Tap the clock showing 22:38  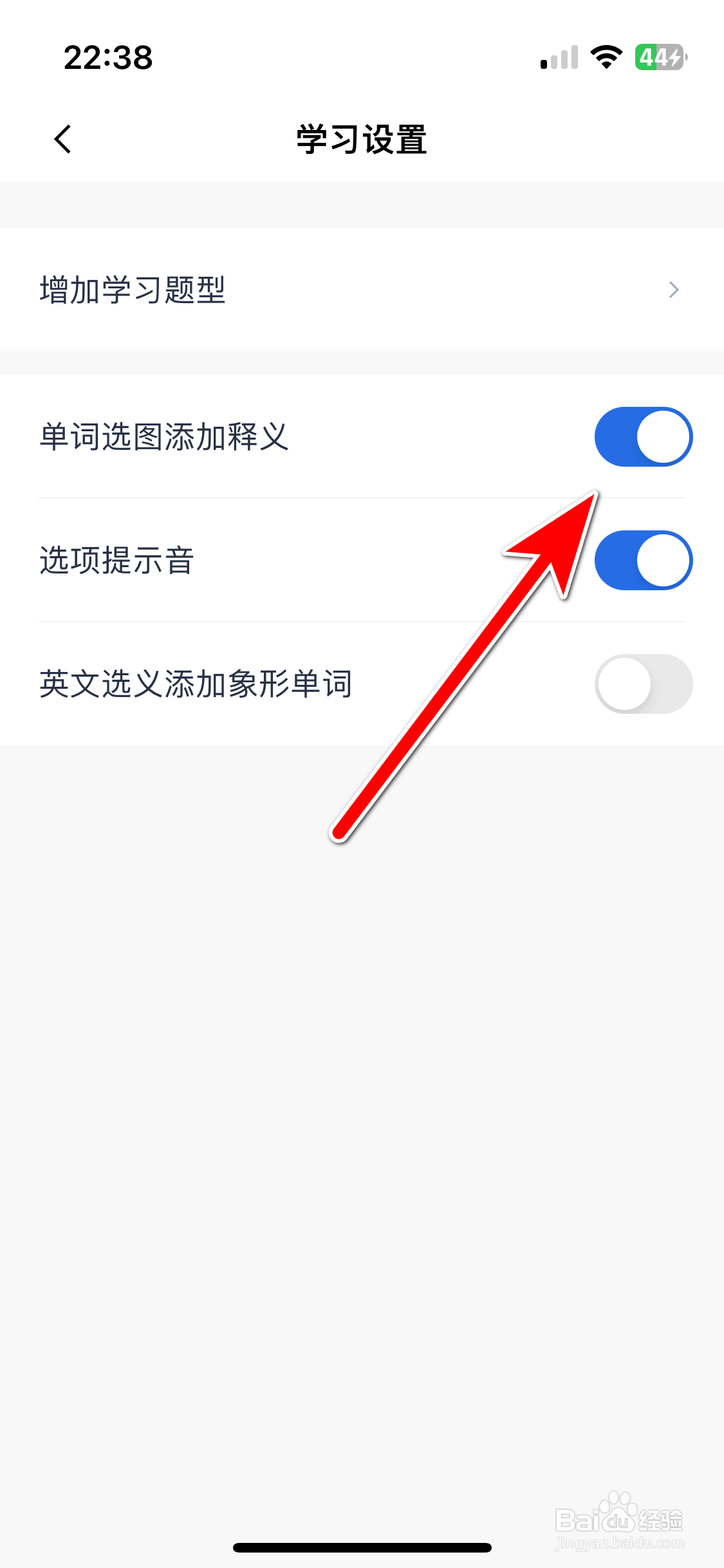pos(108,58)
